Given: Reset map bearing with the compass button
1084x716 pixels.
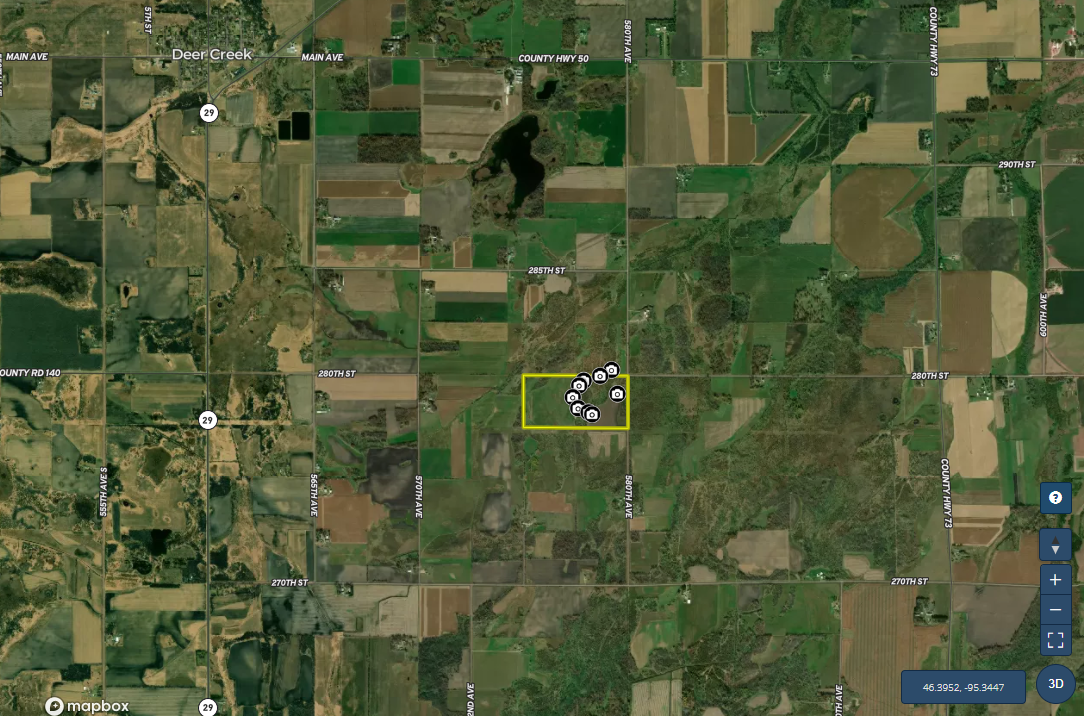Looking at the screenshot, I should [x=1056, y=545].
